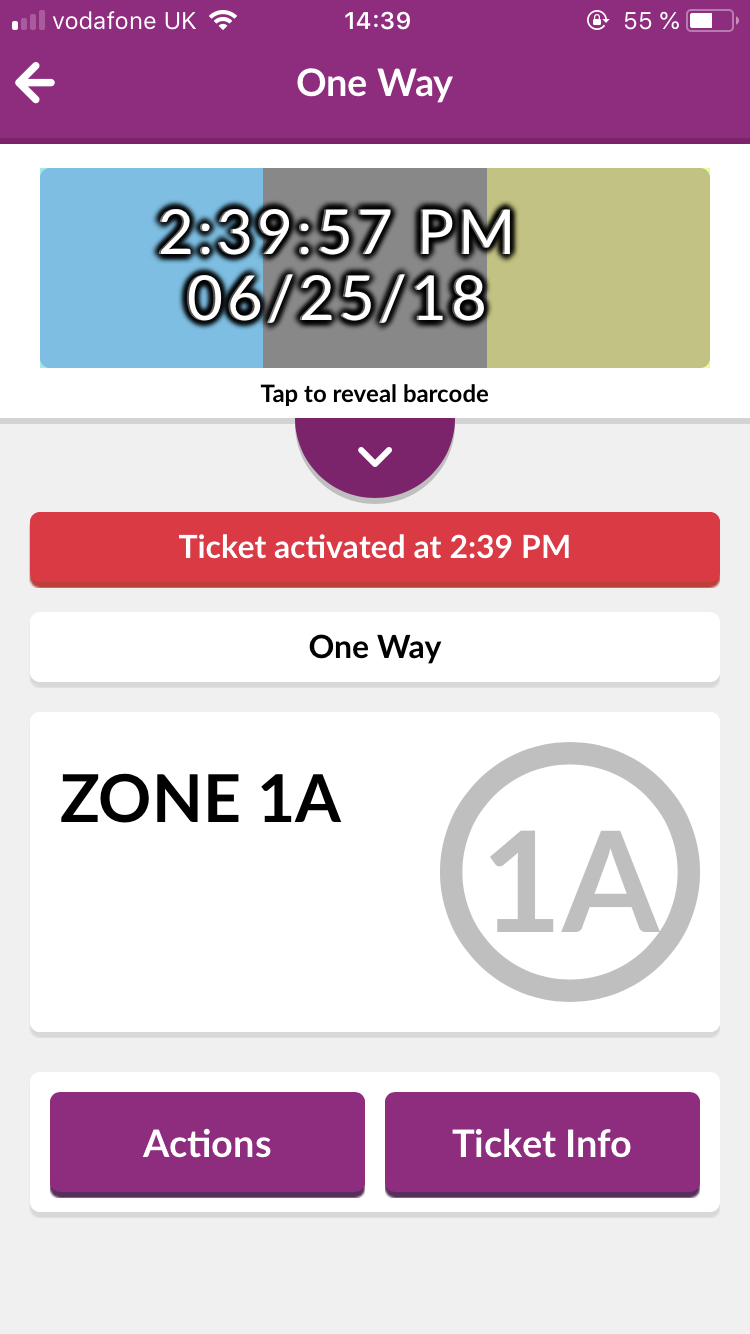View Ticket Info
This screenshot has width=750, height=1334.
point(542,1143)
